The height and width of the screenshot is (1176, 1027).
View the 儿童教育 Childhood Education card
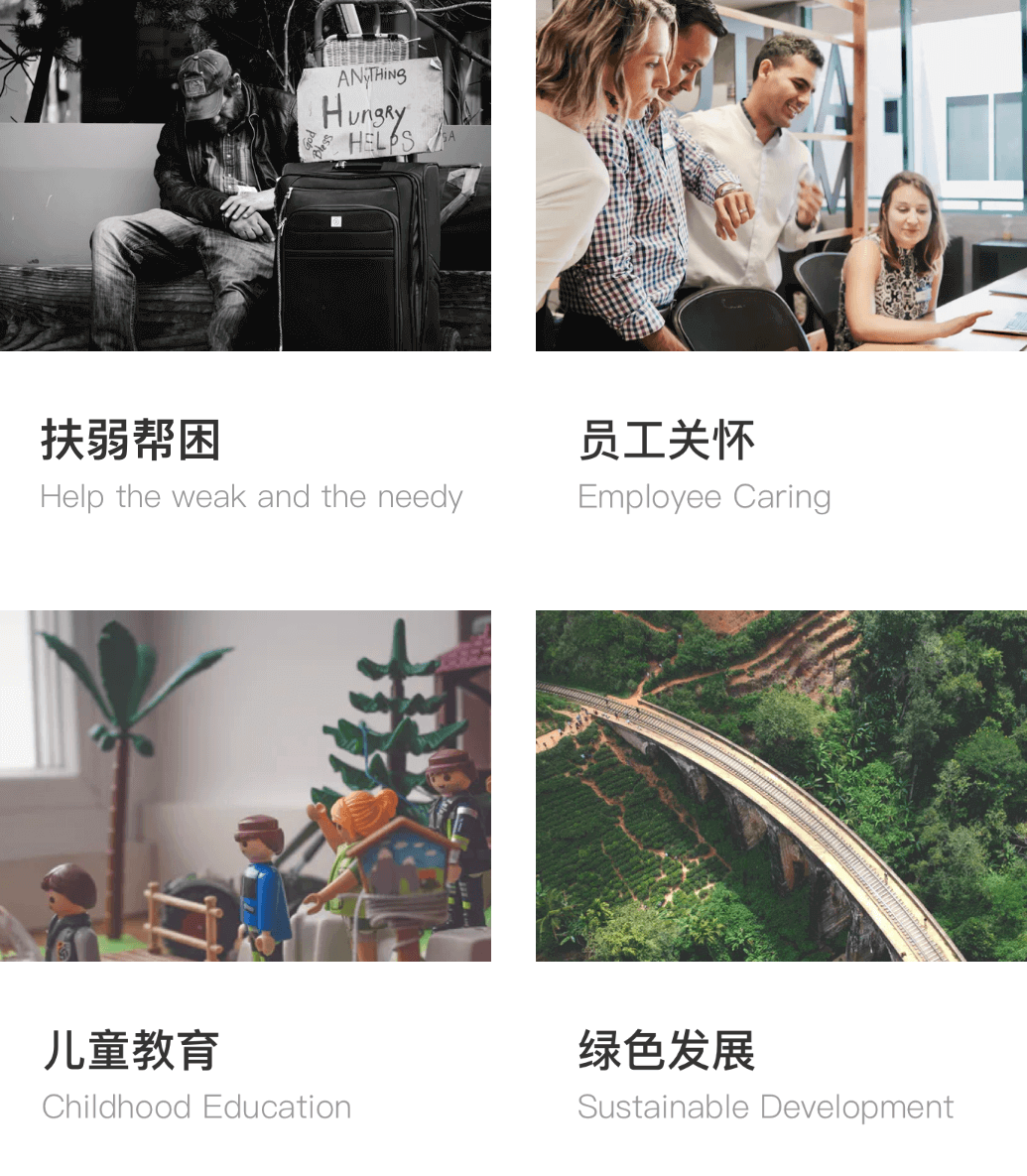[245, 893]
